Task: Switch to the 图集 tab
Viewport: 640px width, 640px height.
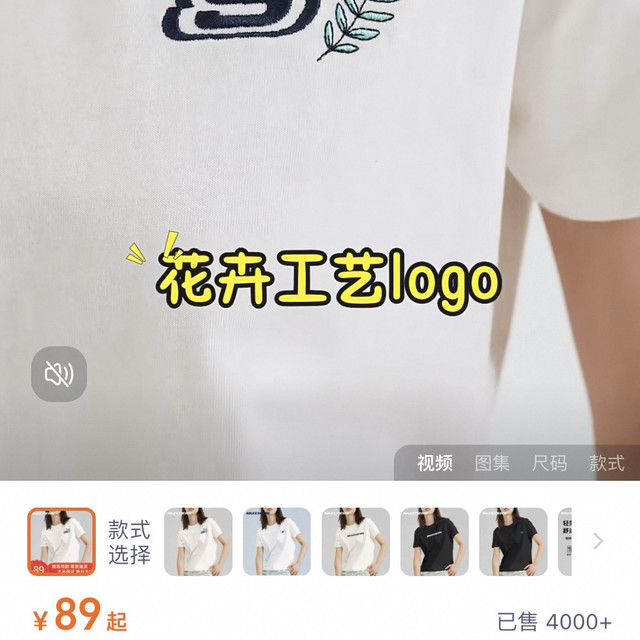Action: point(492,463)
